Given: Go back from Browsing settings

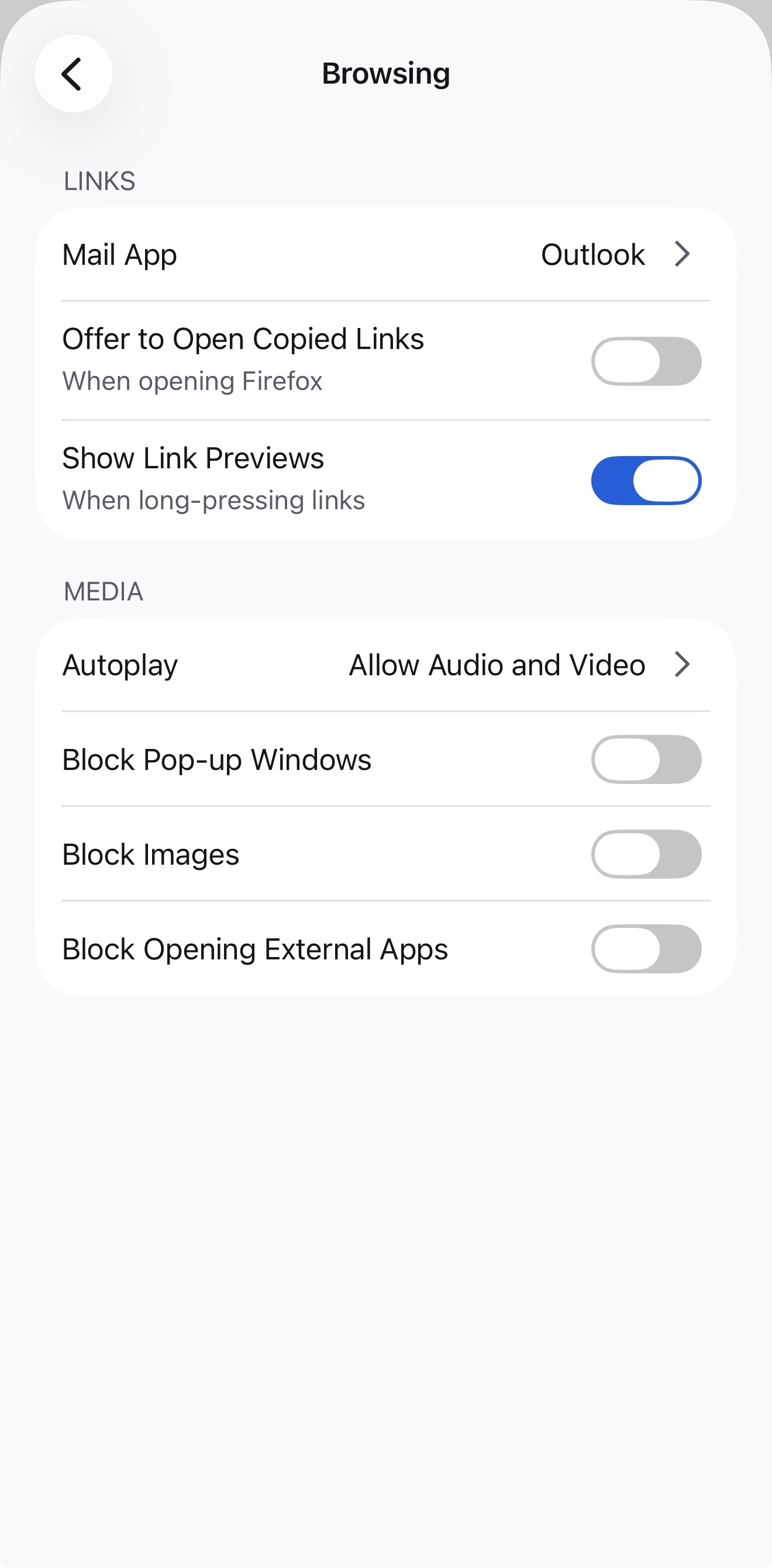Looking at the screenshot, I should [73, 74].
